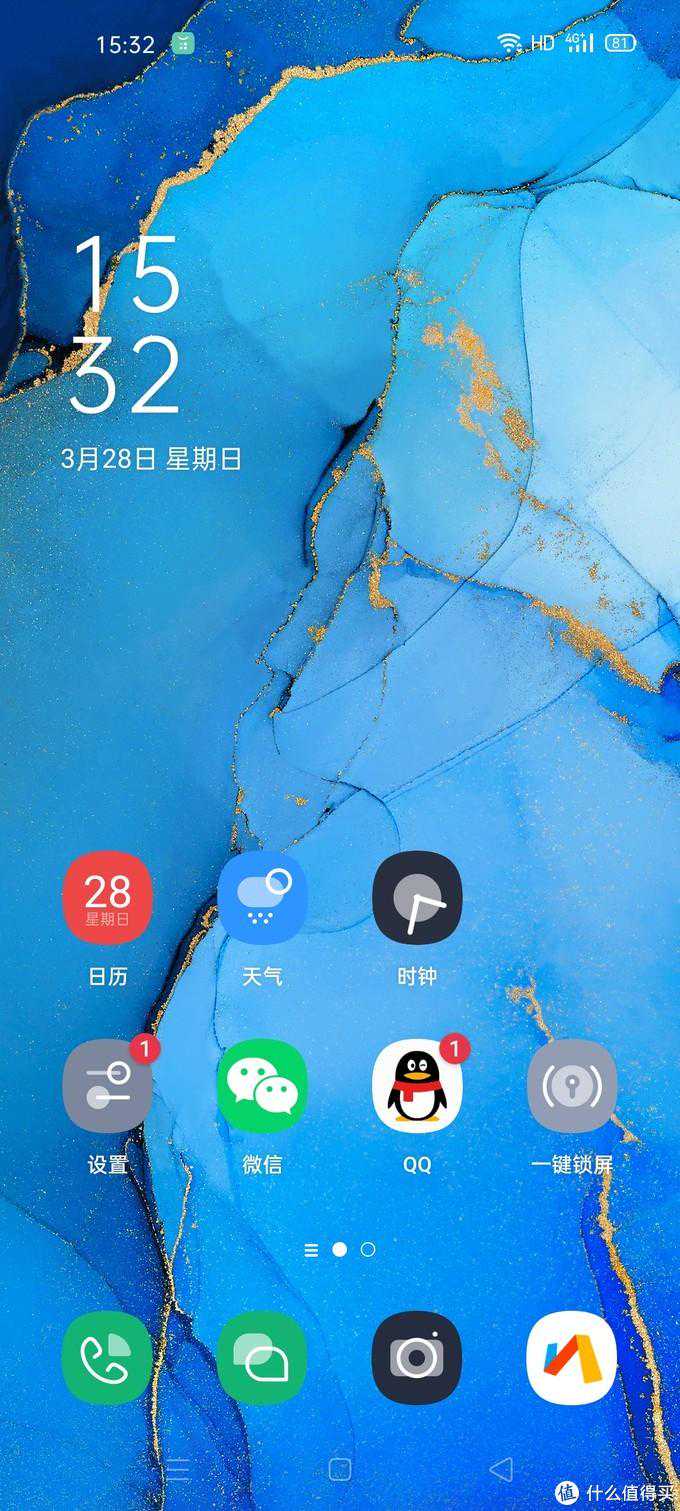Image resolution: width=680 pixels, height=1511 pixels.
Task: Open the 日历 calendar app
Action: [107, 897]
